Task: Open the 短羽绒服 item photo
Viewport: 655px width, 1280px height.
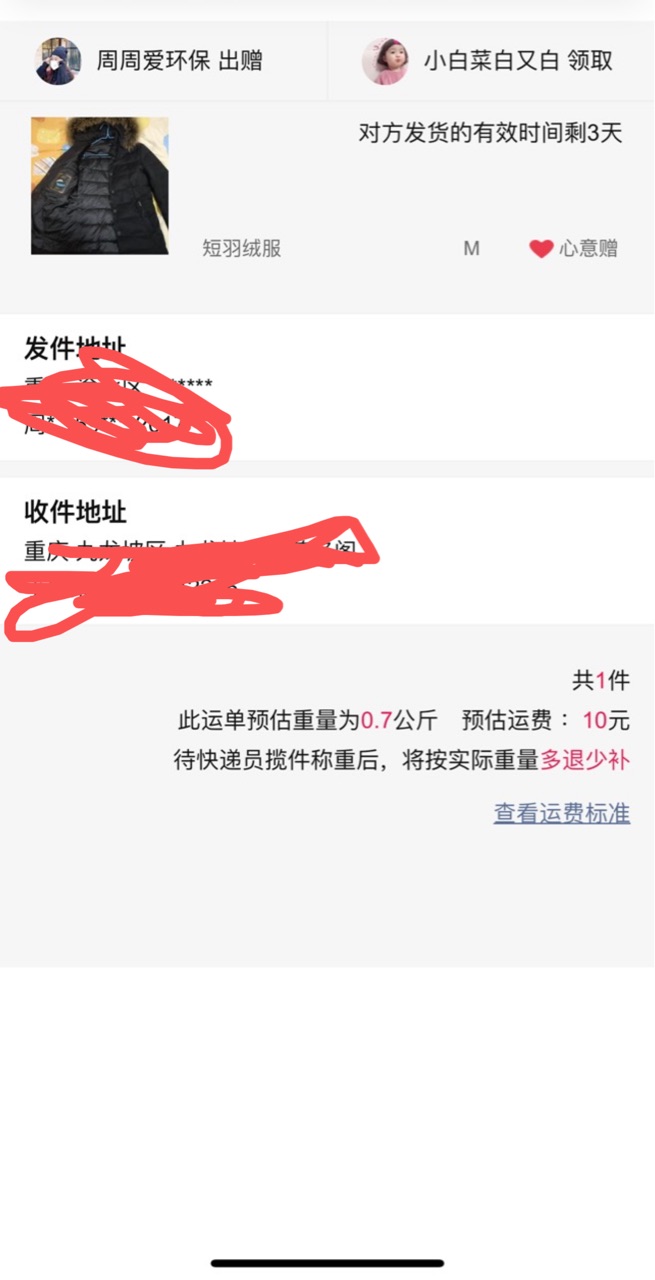Action: click(100, 186)
